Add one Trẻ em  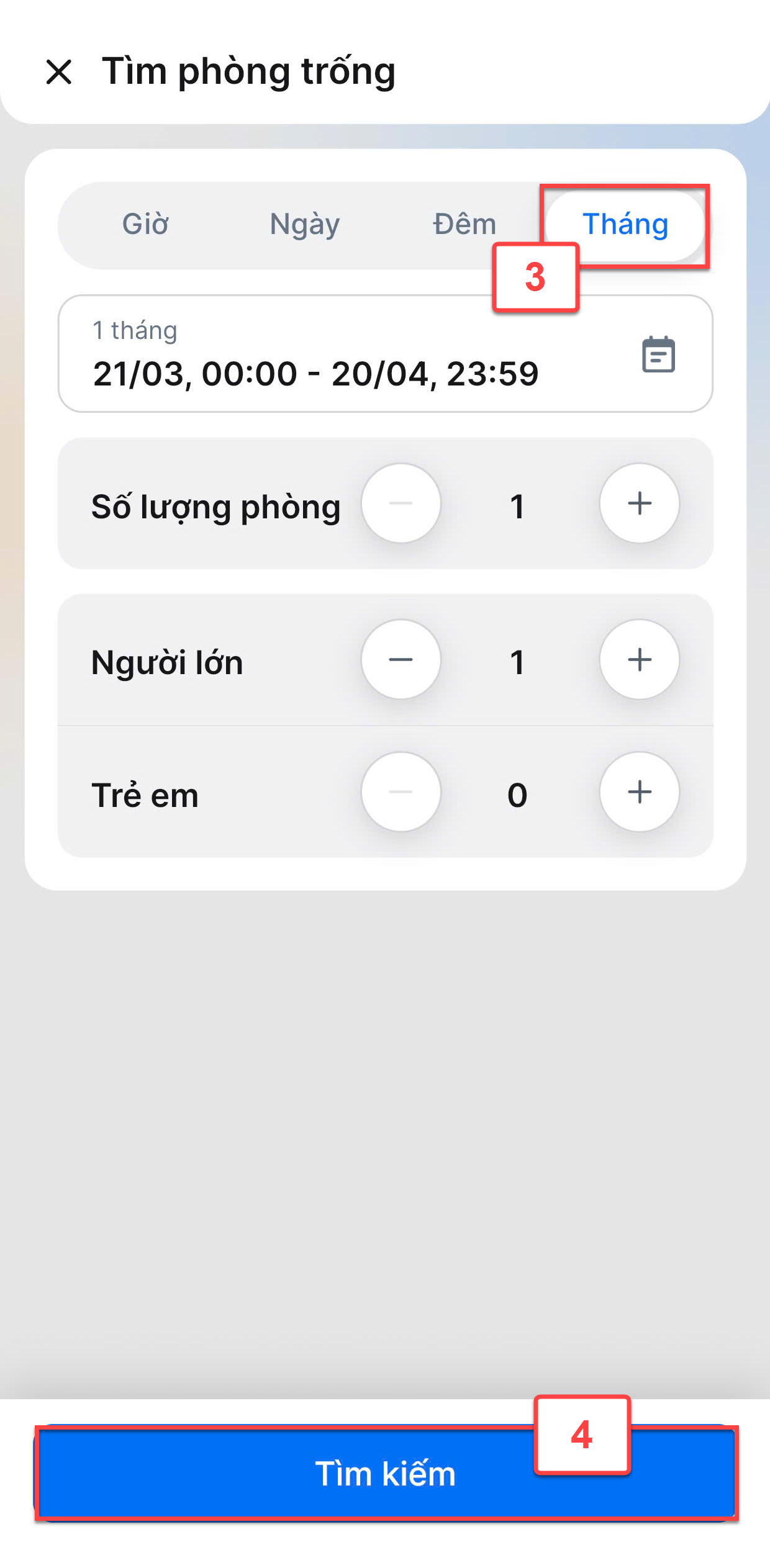[639, 792]
